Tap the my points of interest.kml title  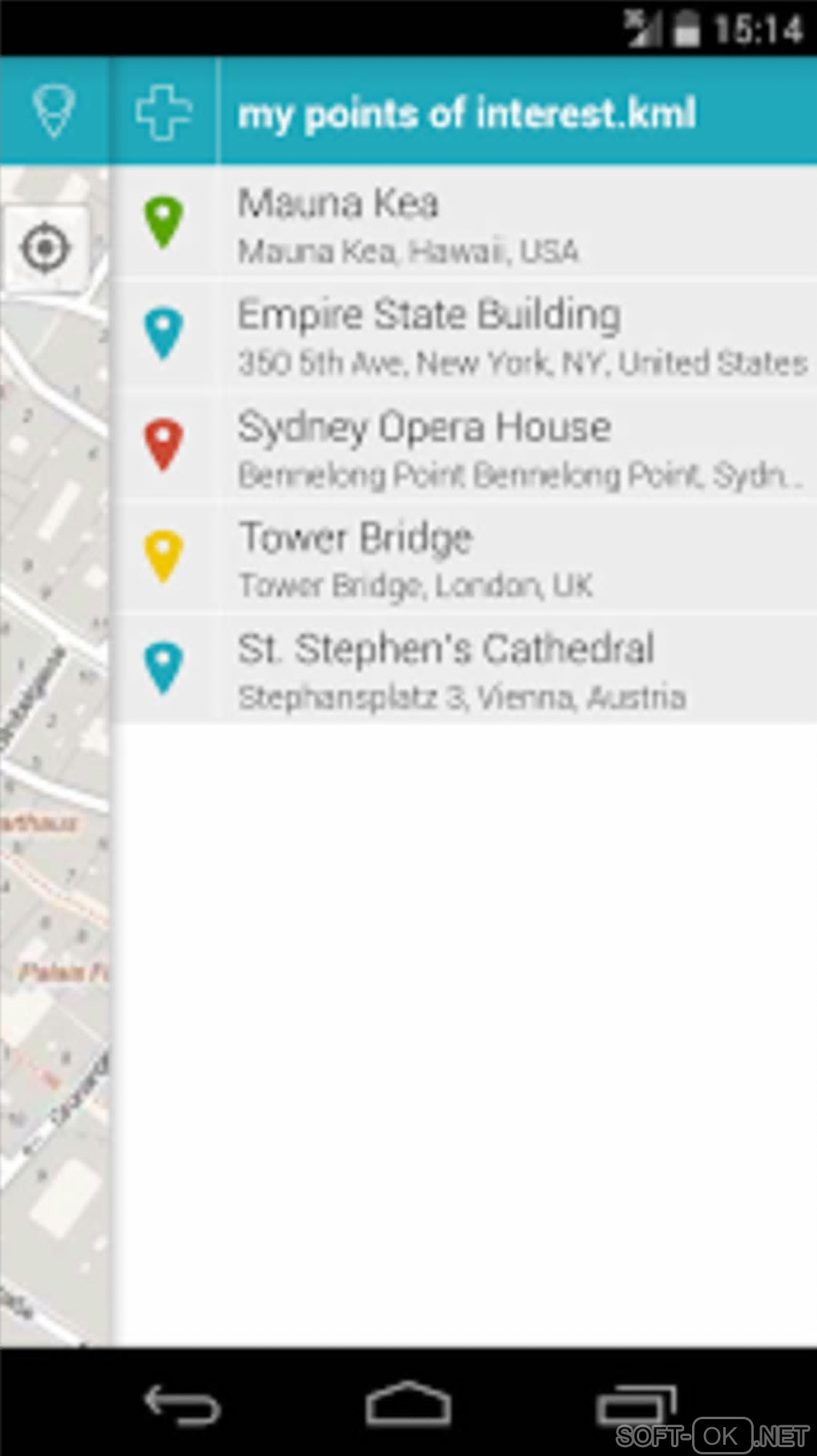466,113
